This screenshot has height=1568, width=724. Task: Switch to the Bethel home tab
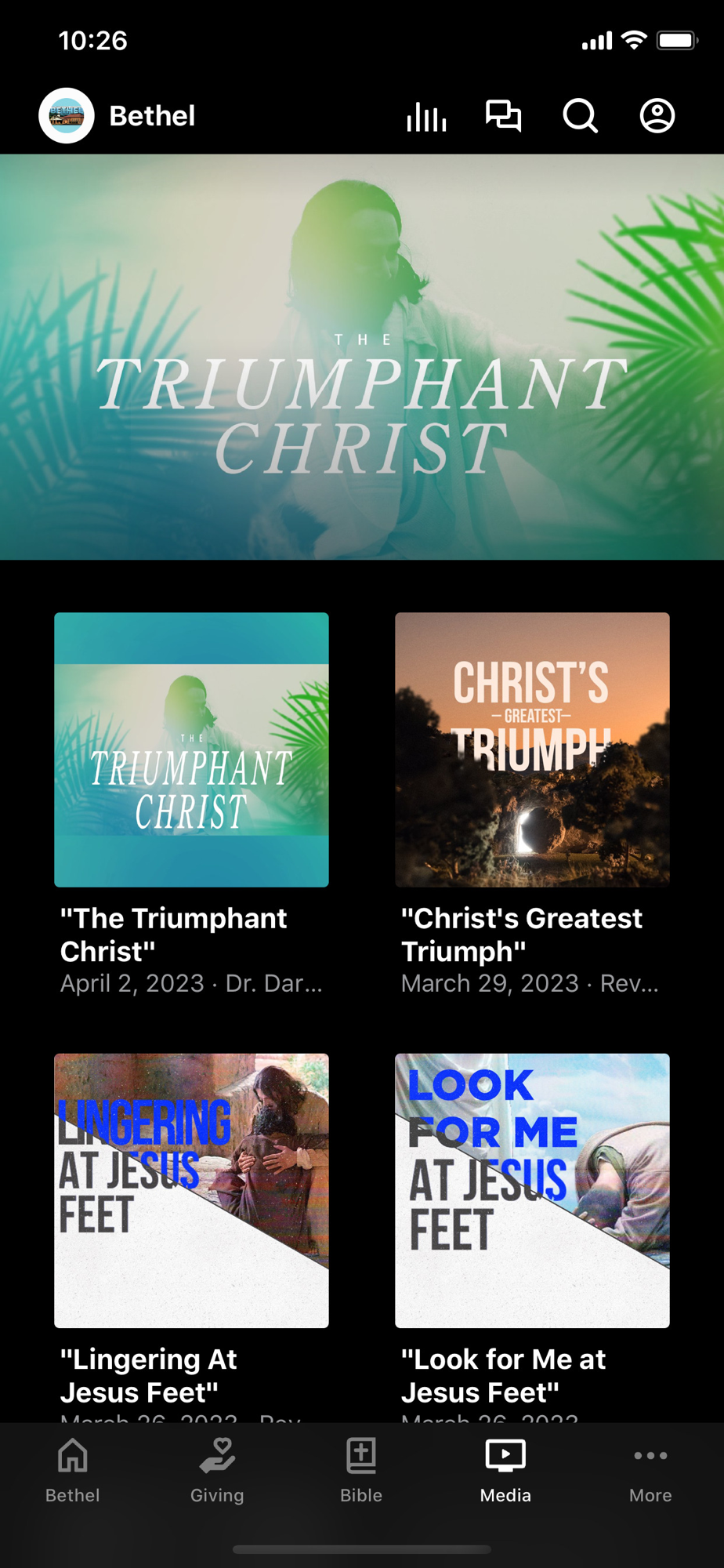point(73,1470)
